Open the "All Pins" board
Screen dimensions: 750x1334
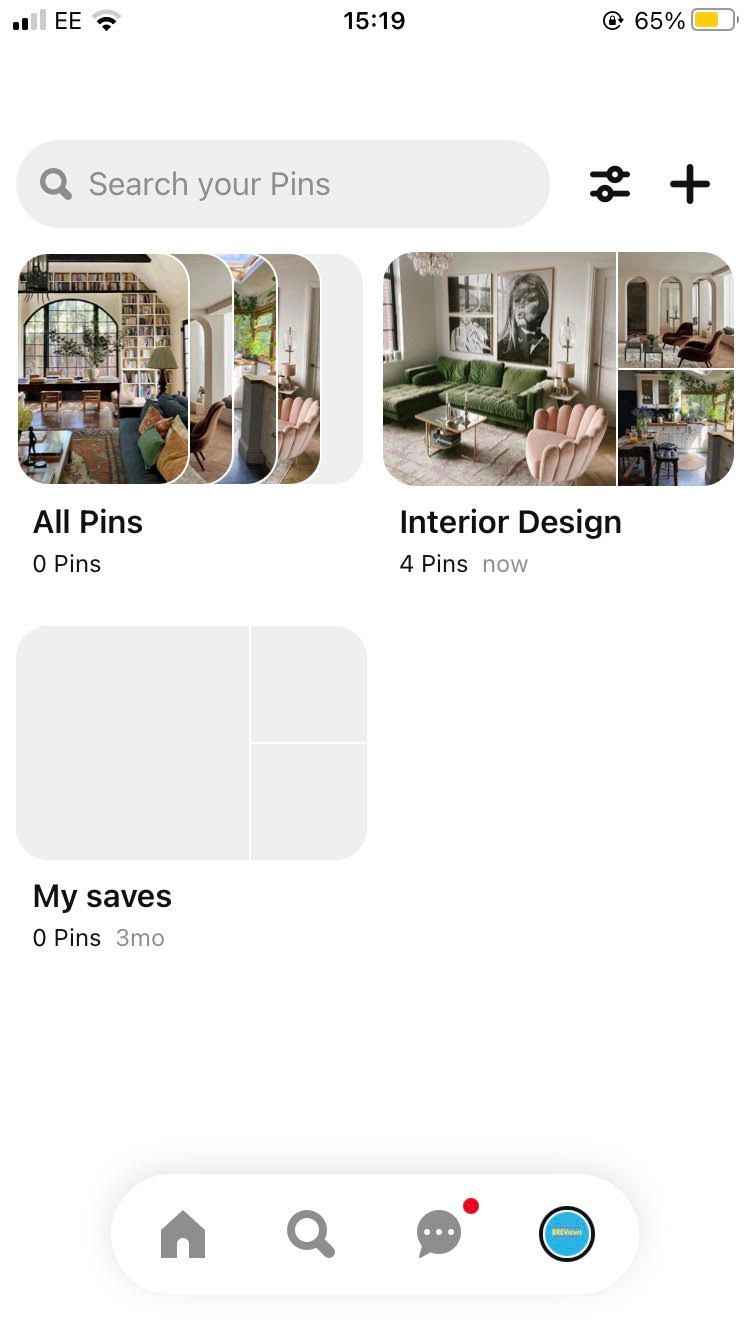tap(88, 521)
